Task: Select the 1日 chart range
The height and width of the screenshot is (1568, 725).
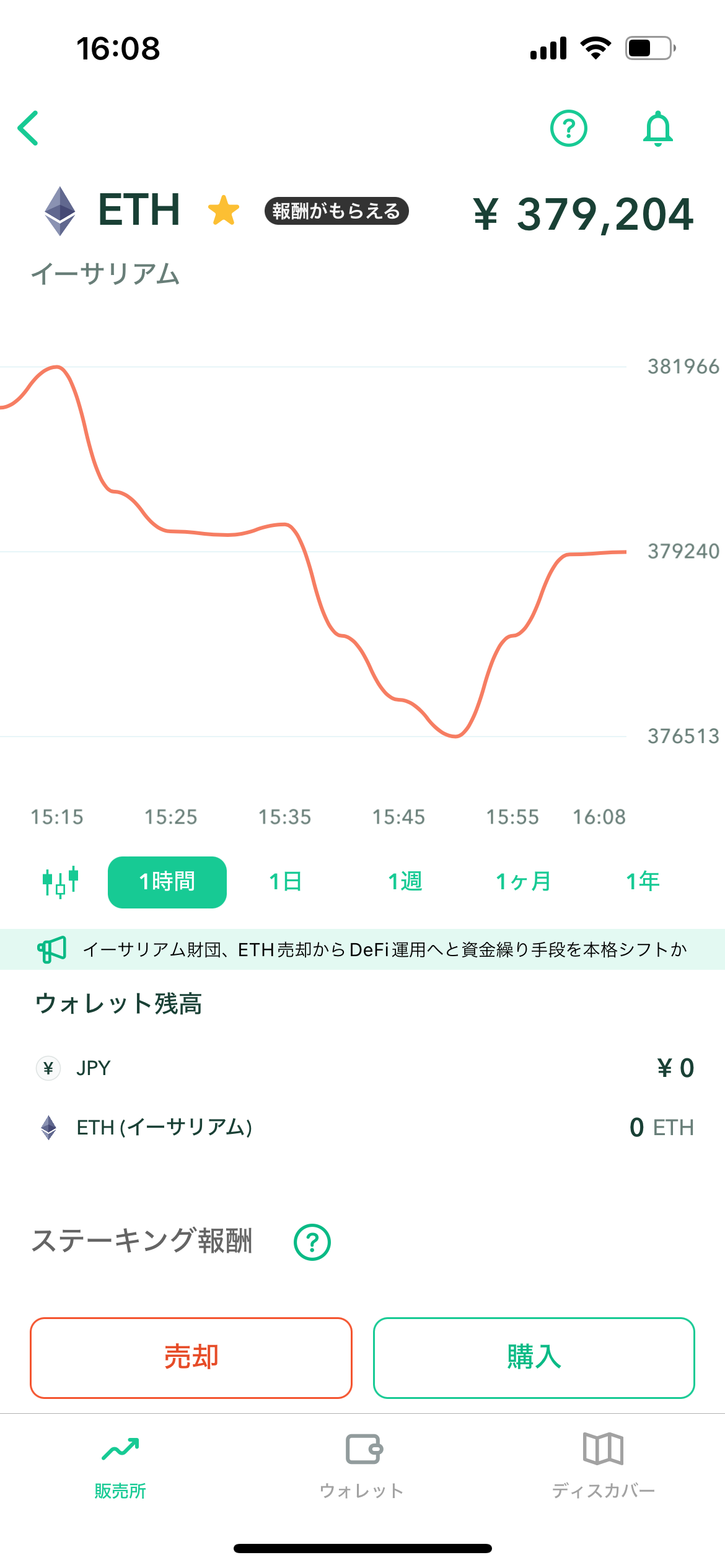Action: tap(286, 882)
